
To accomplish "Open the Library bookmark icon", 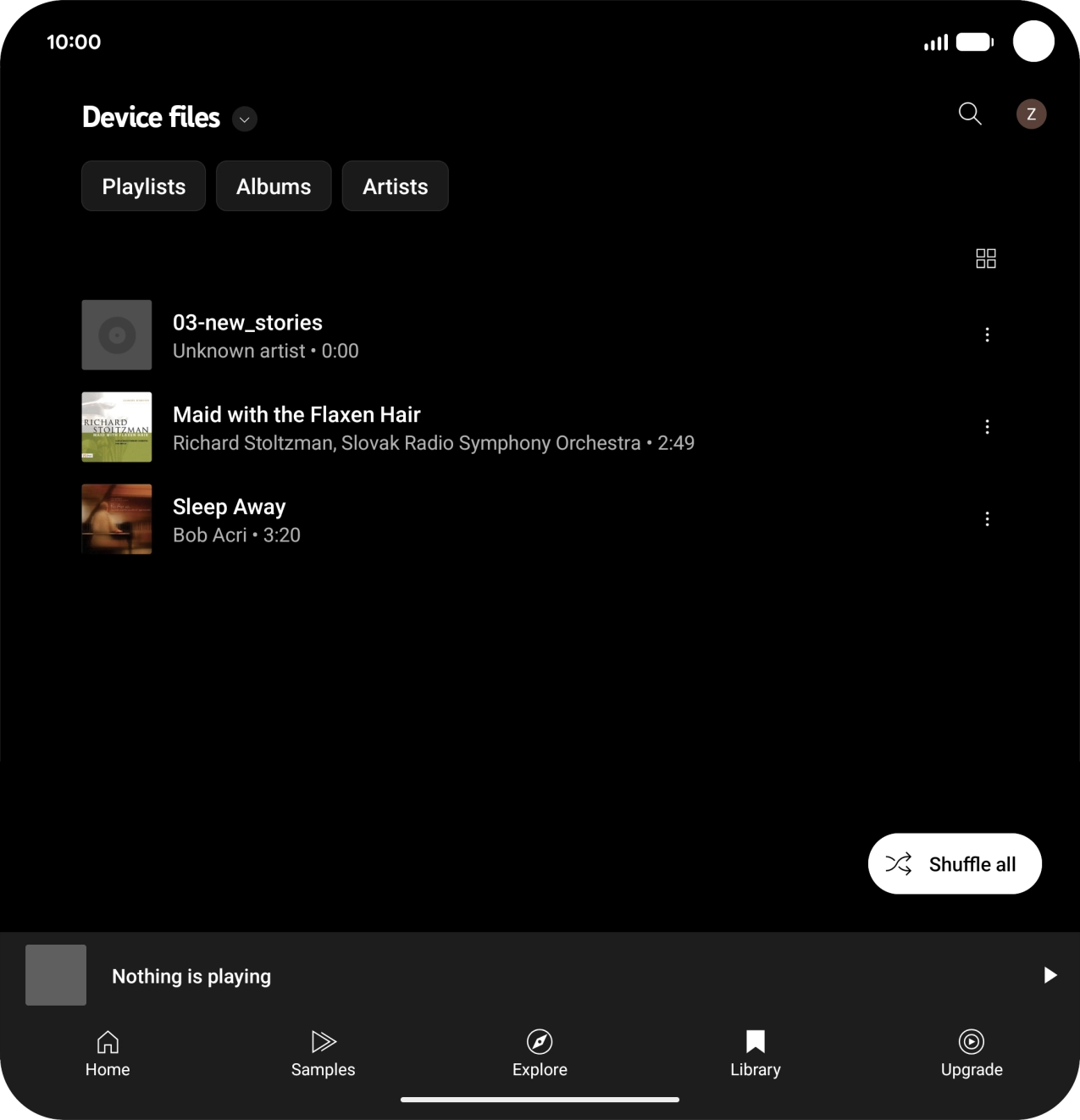I will [x=755, y=1042].
